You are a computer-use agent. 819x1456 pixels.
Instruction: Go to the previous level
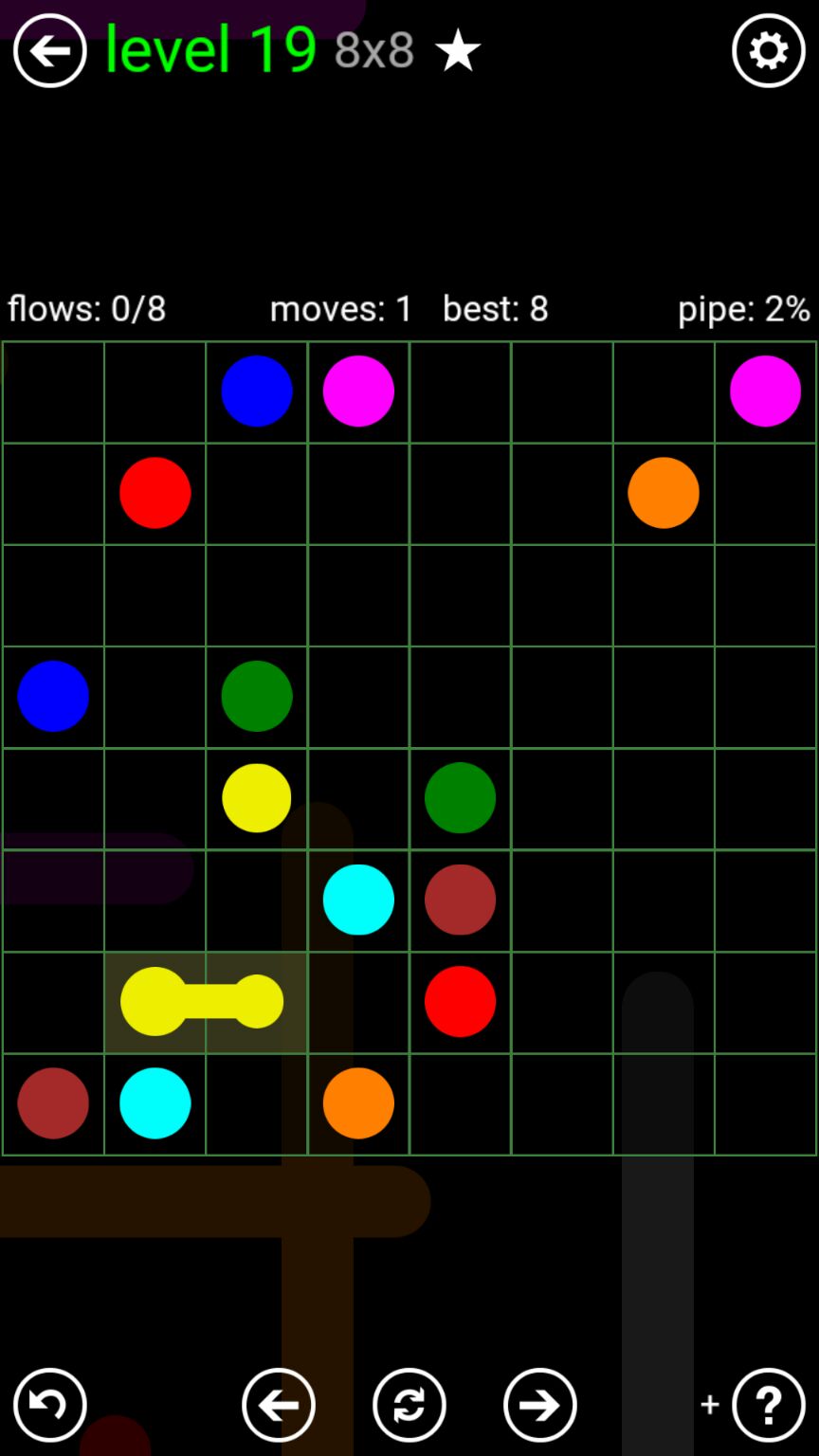pos(278,1405)
